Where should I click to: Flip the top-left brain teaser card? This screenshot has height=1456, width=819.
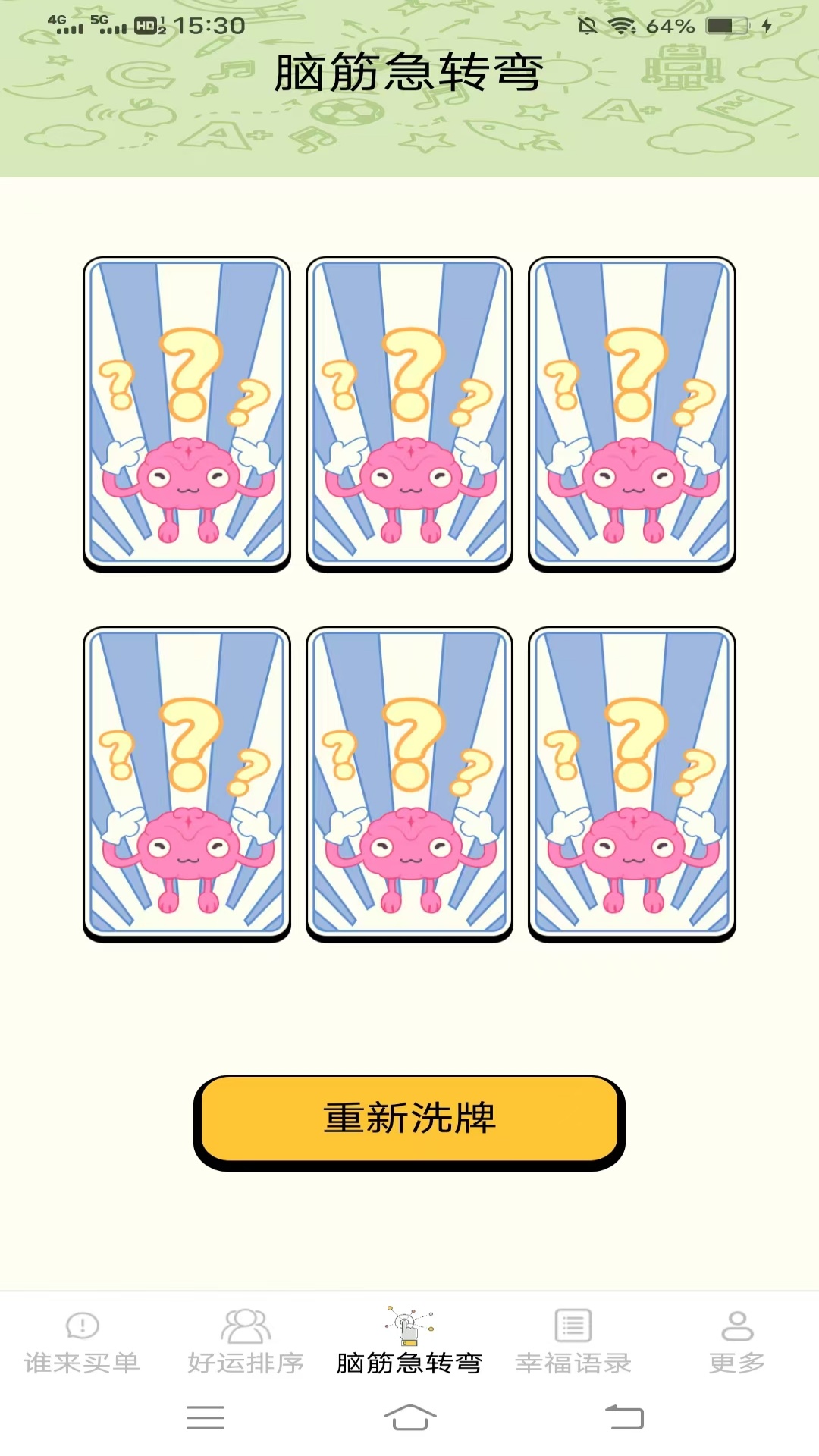click(187, 414)
